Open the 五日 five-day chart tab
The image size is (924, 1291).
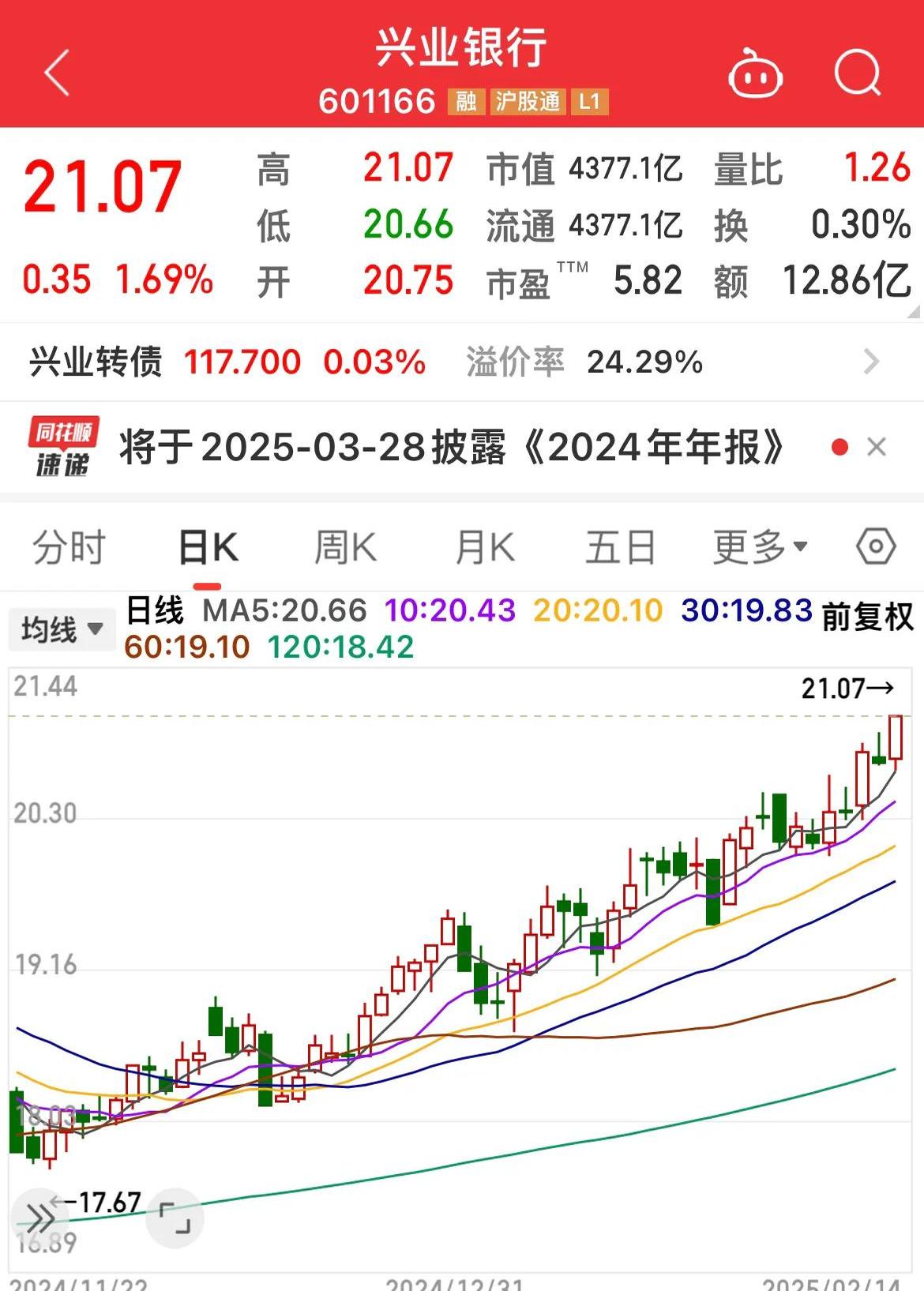622,545
